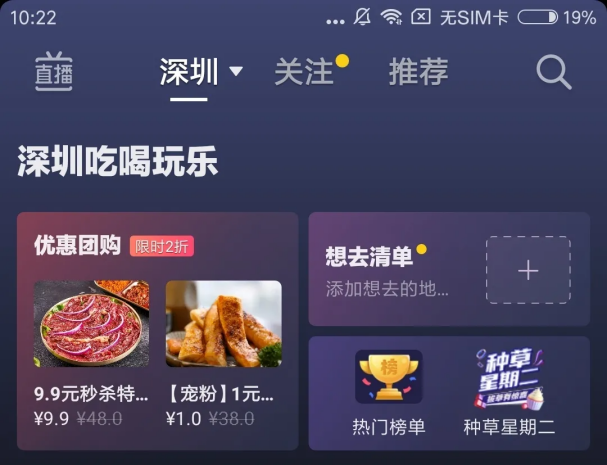Screen dimensions: 607x465
Task: Open the search magnifier
Action: pyautogui.click(x=553, y=72)
